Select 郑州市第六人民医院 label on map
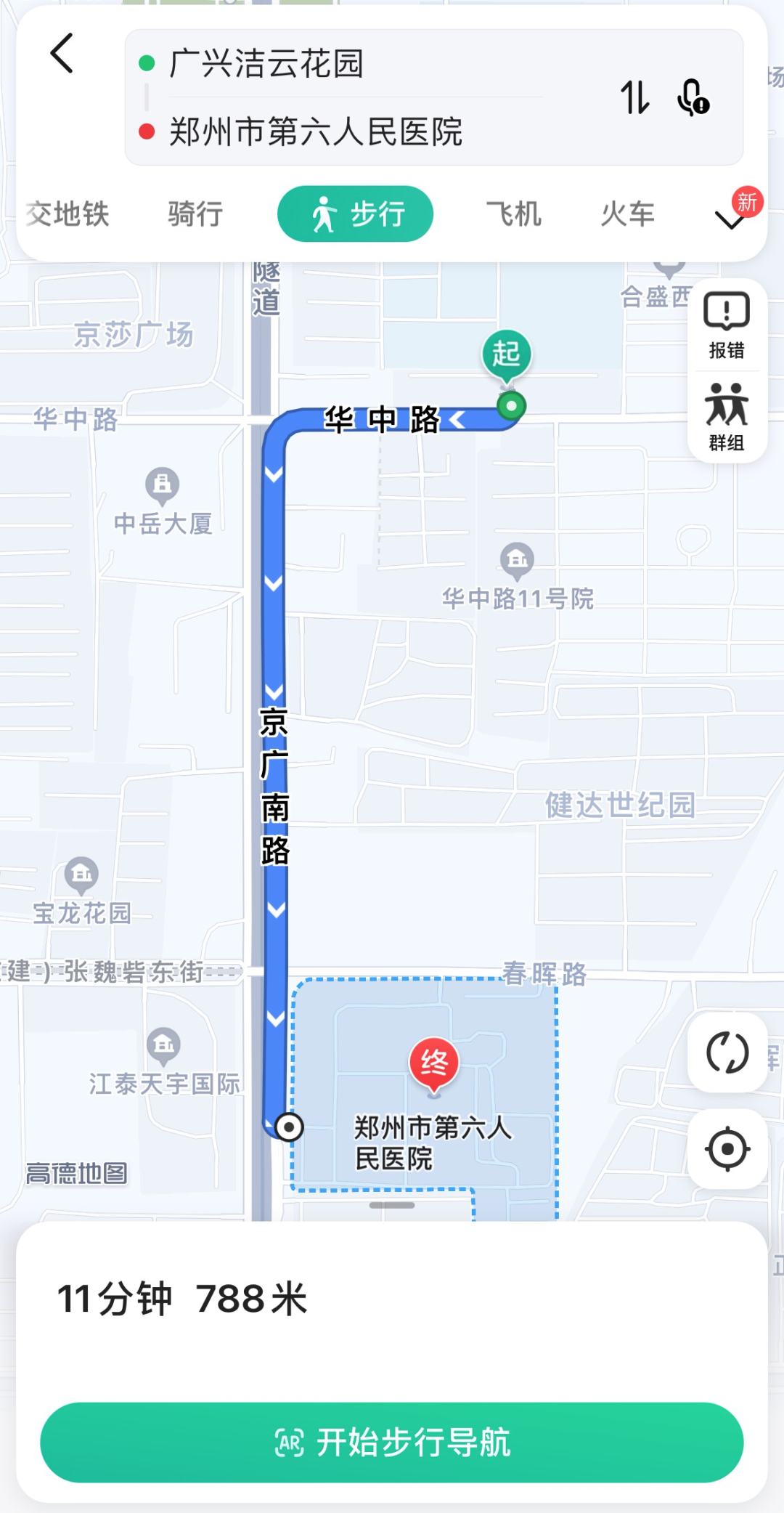The image size is (784, 1513). (433, 1142)
